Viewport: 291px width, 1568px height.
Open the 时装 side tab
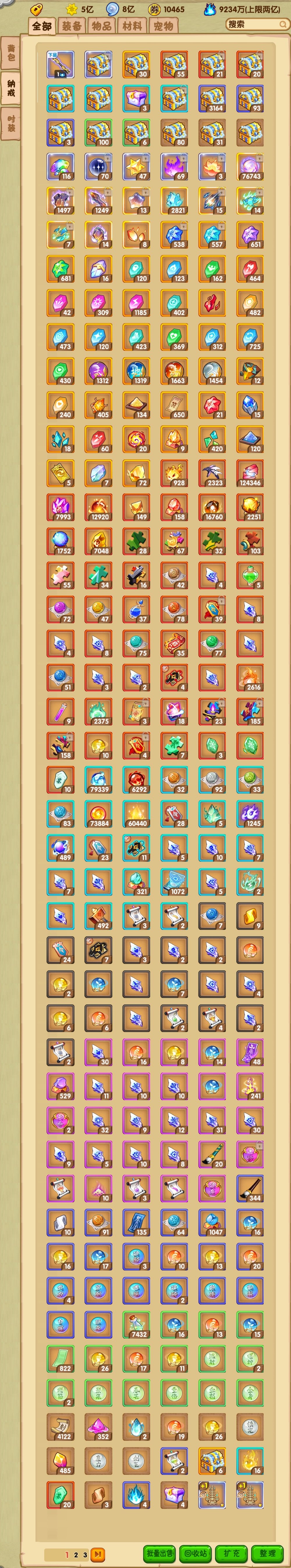[11, 123]
